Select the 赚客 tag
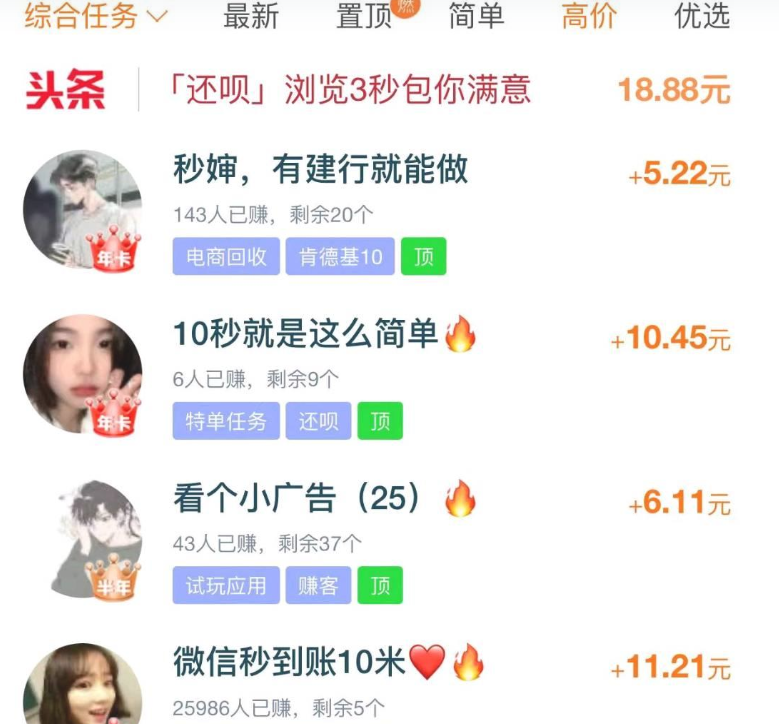 (x=318, y=585)
